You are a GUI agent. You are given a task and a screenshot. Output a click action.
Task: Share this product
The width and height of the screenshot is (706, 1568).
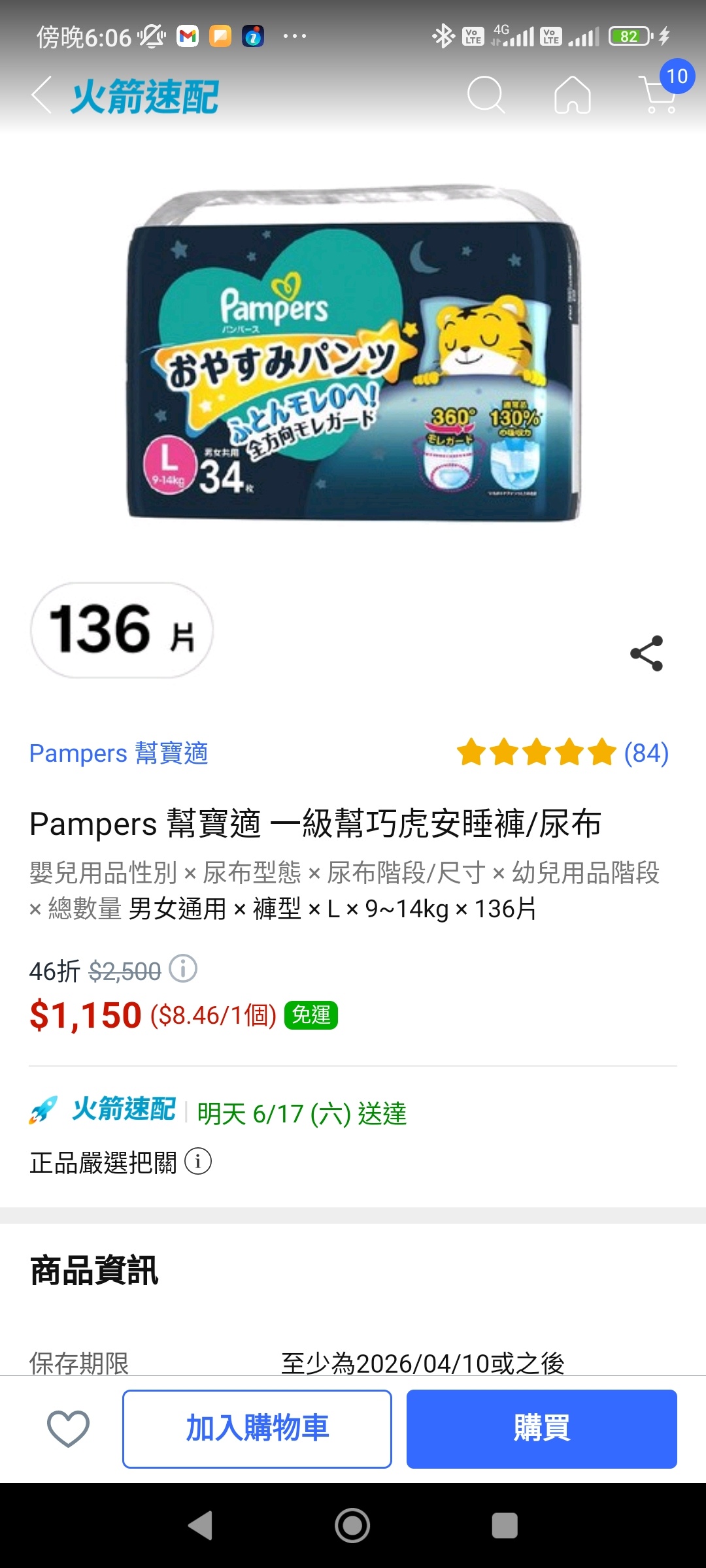[x=647, y=653]
